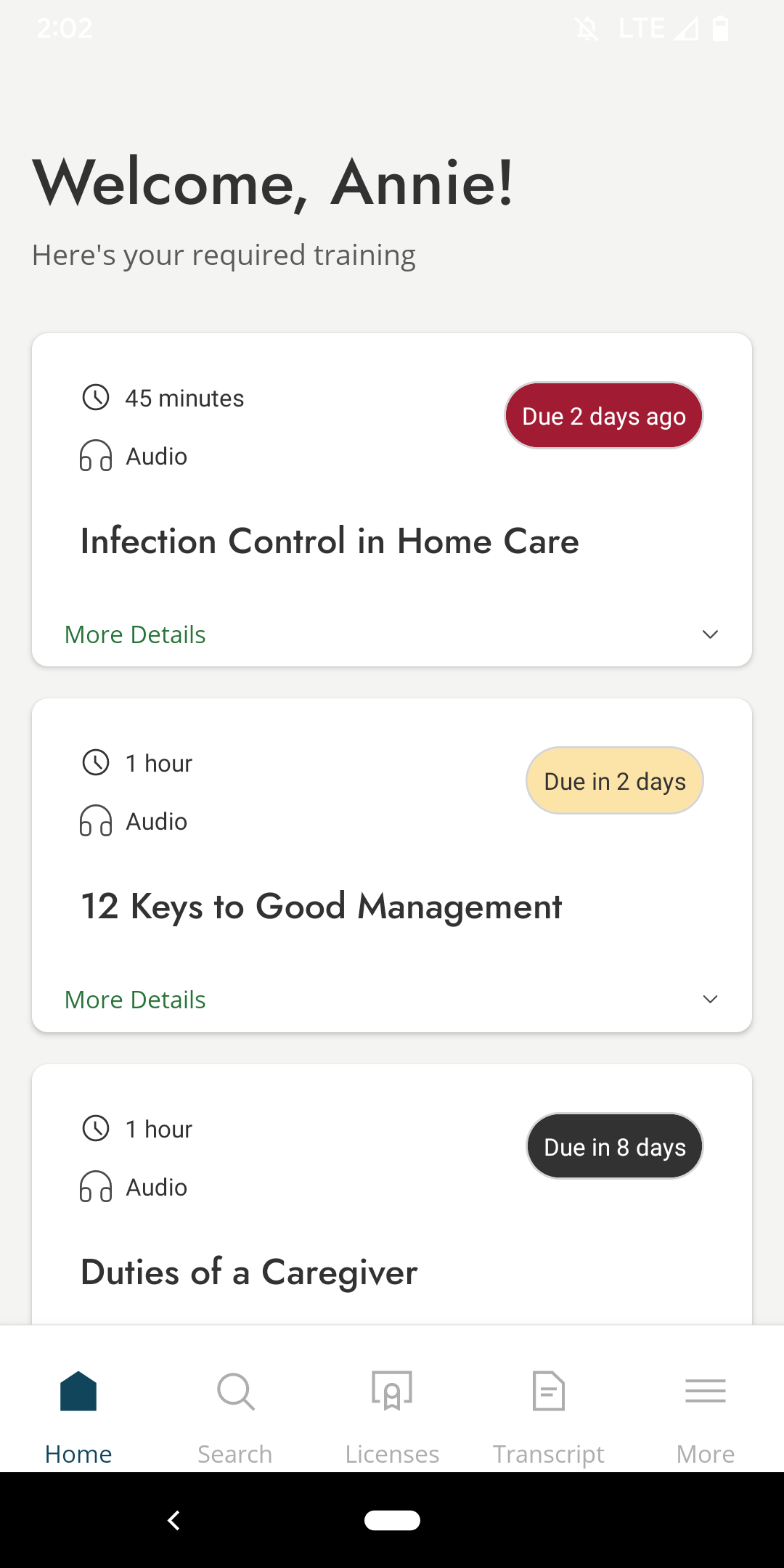Image resolution: width=784 pixels, height=1568 pixels.
Task: Click the headphones icon on 12 Keys card
Action: click(x=94, y=821)
